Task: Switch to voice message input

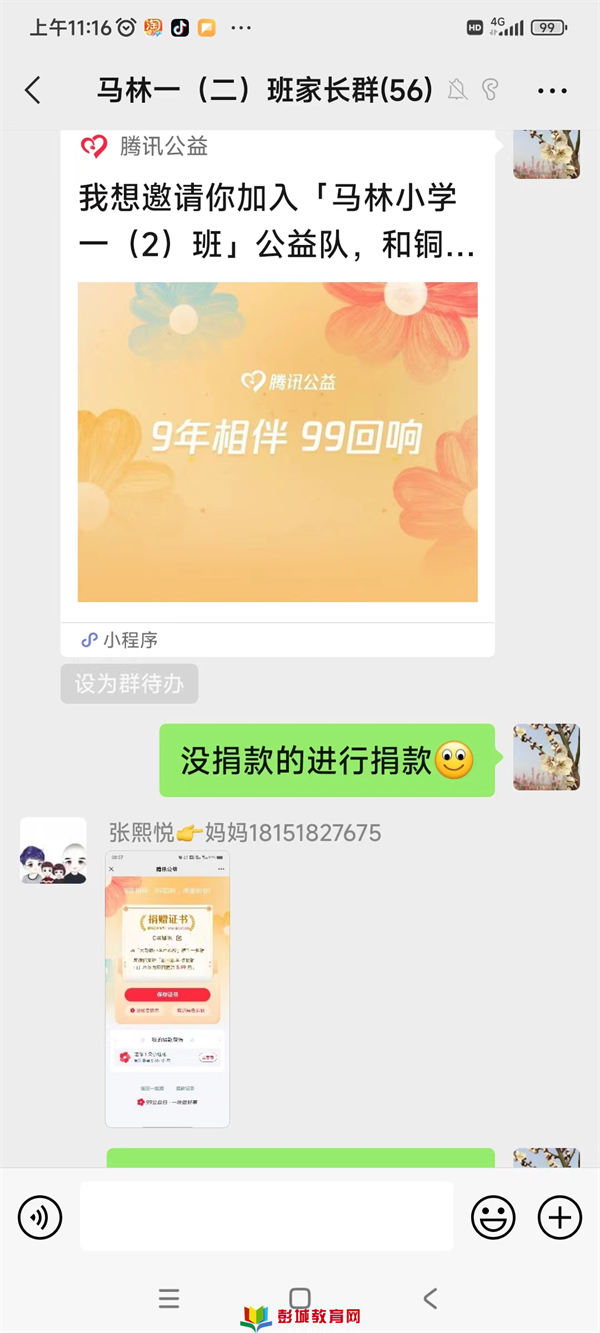Action: (x=40, y=1217)
